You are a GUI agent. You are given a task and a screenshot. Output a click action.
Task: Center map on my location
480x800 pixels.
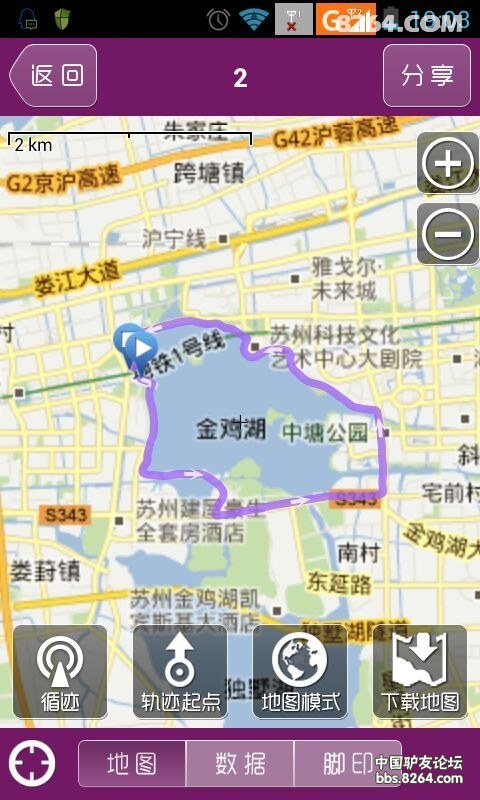32,764
